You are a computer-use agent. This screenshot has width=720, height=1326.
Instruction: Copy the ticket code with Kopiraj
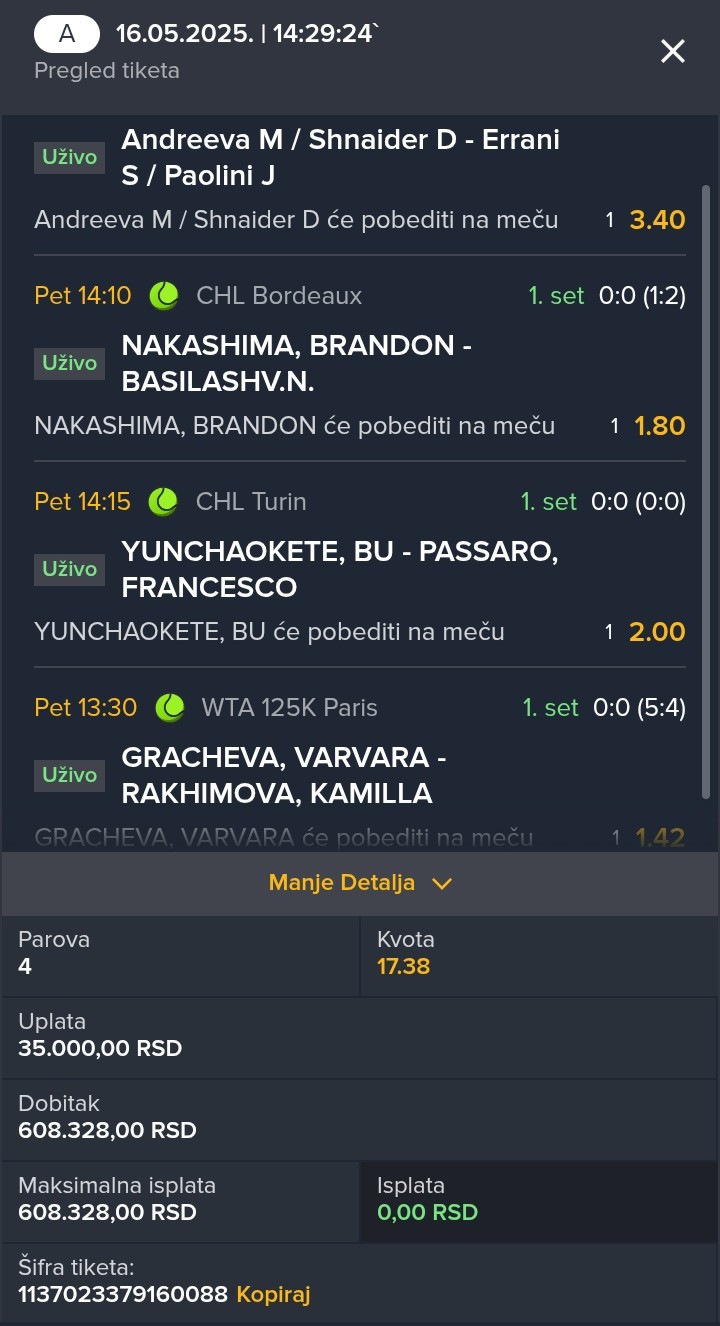tap(273, 1294)
